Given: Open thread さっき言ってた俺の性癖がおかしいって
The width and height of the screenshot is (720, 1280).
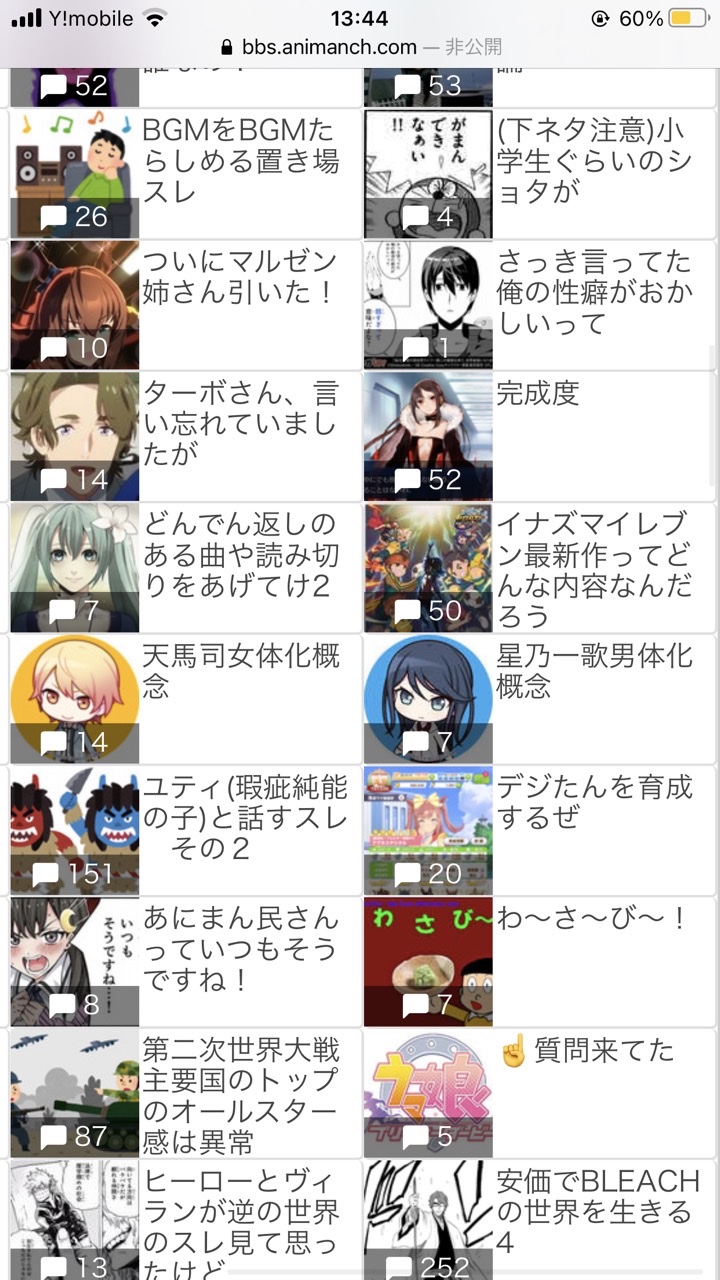Looking at the screenshot, I should point(594,292).
